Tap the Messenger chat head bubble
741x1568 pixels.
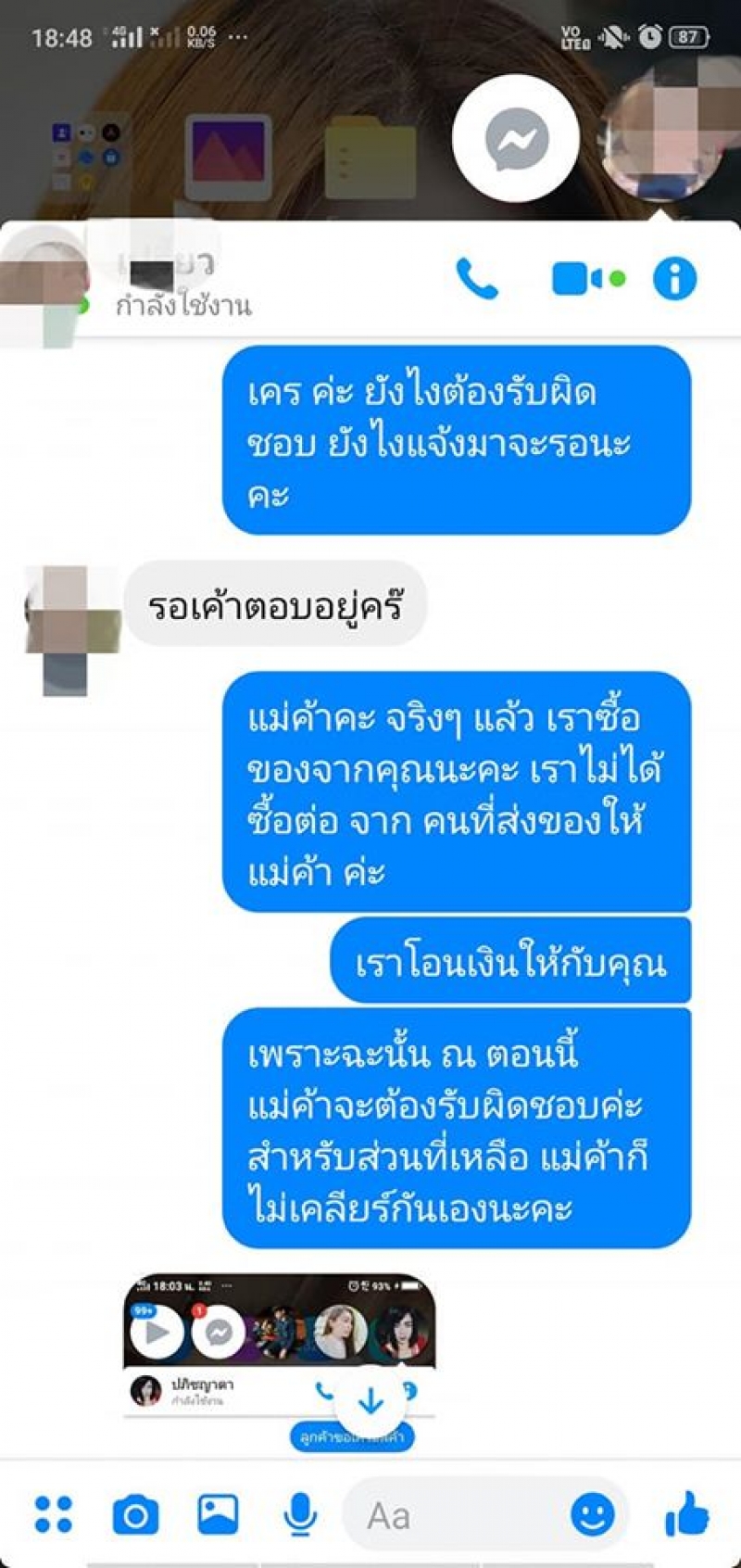click(516, 139)
